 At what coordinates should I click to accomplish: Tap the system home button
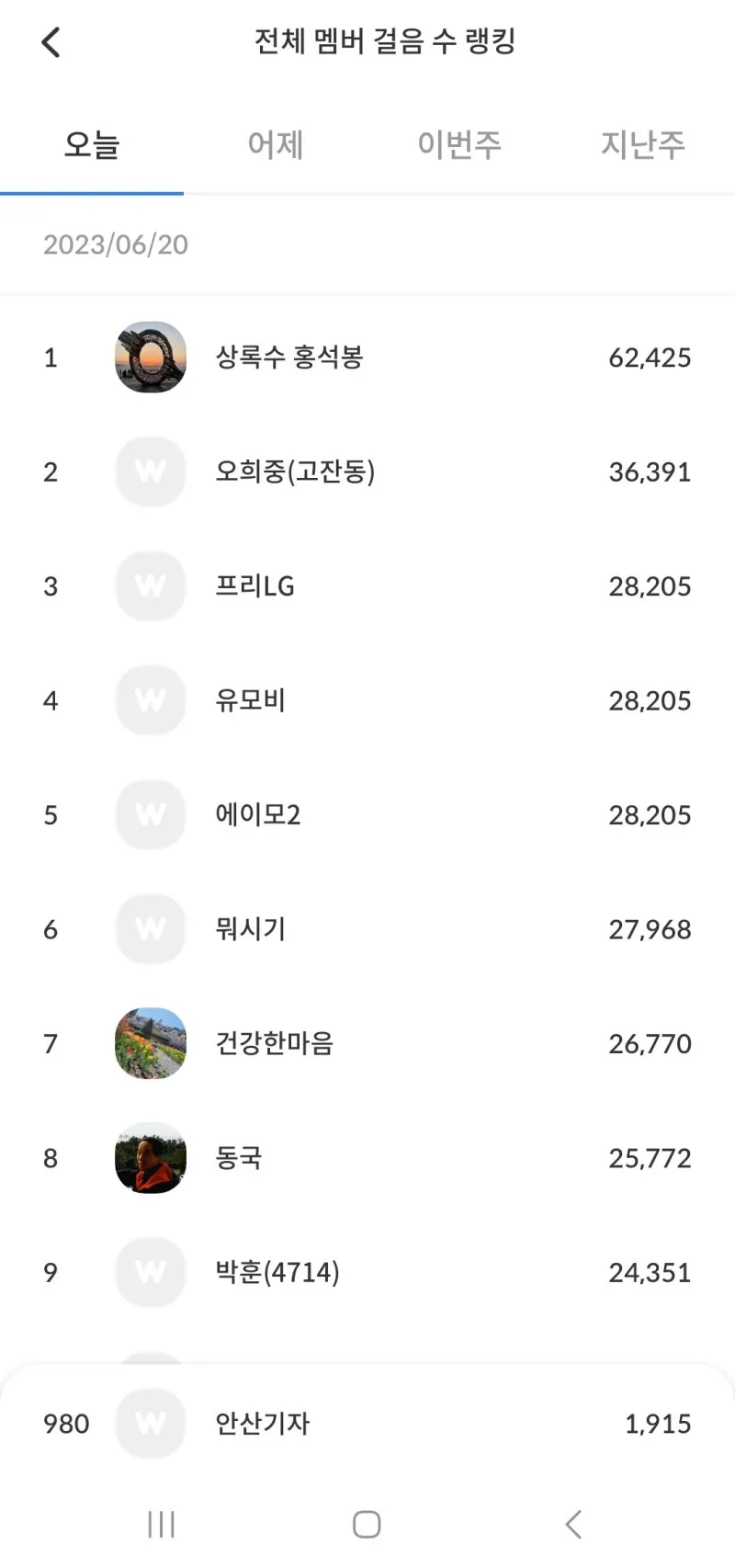point(367,1524)
